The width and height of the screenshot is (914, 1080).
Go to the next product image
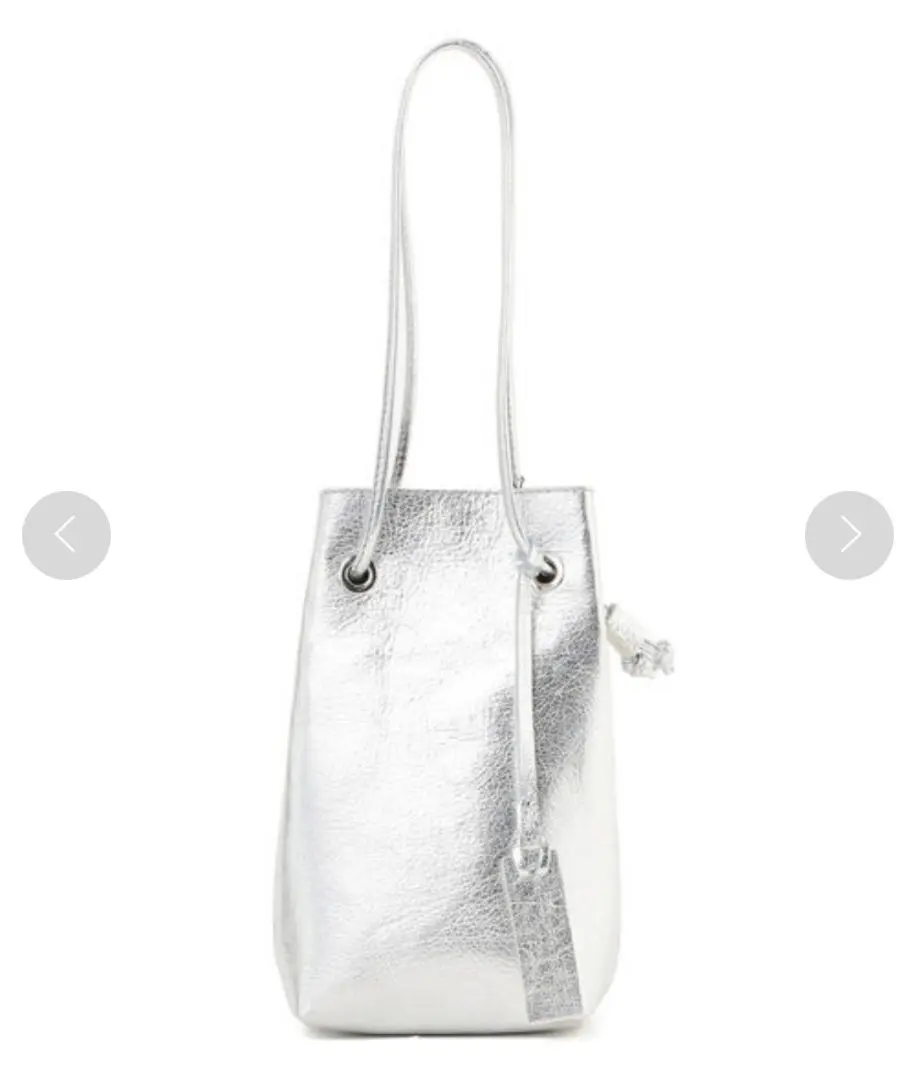coord(849,535)
